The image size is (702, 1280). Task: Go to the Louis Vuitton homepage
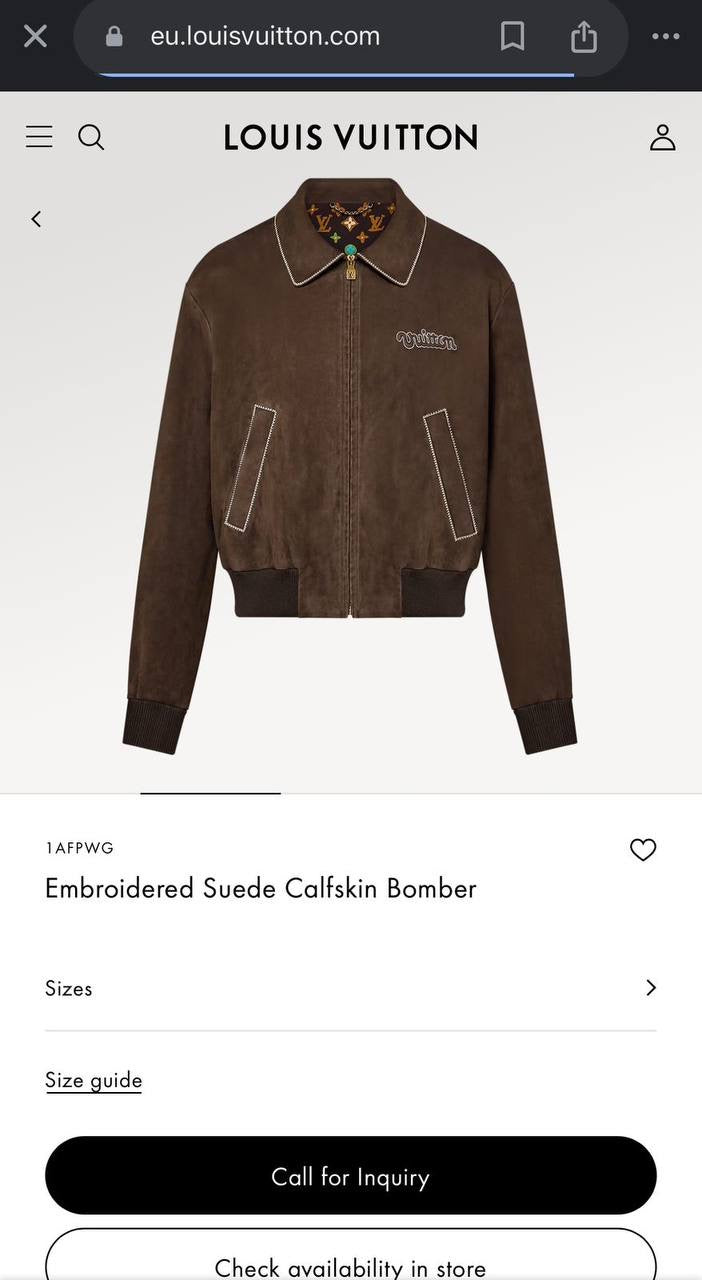[350, 137]
